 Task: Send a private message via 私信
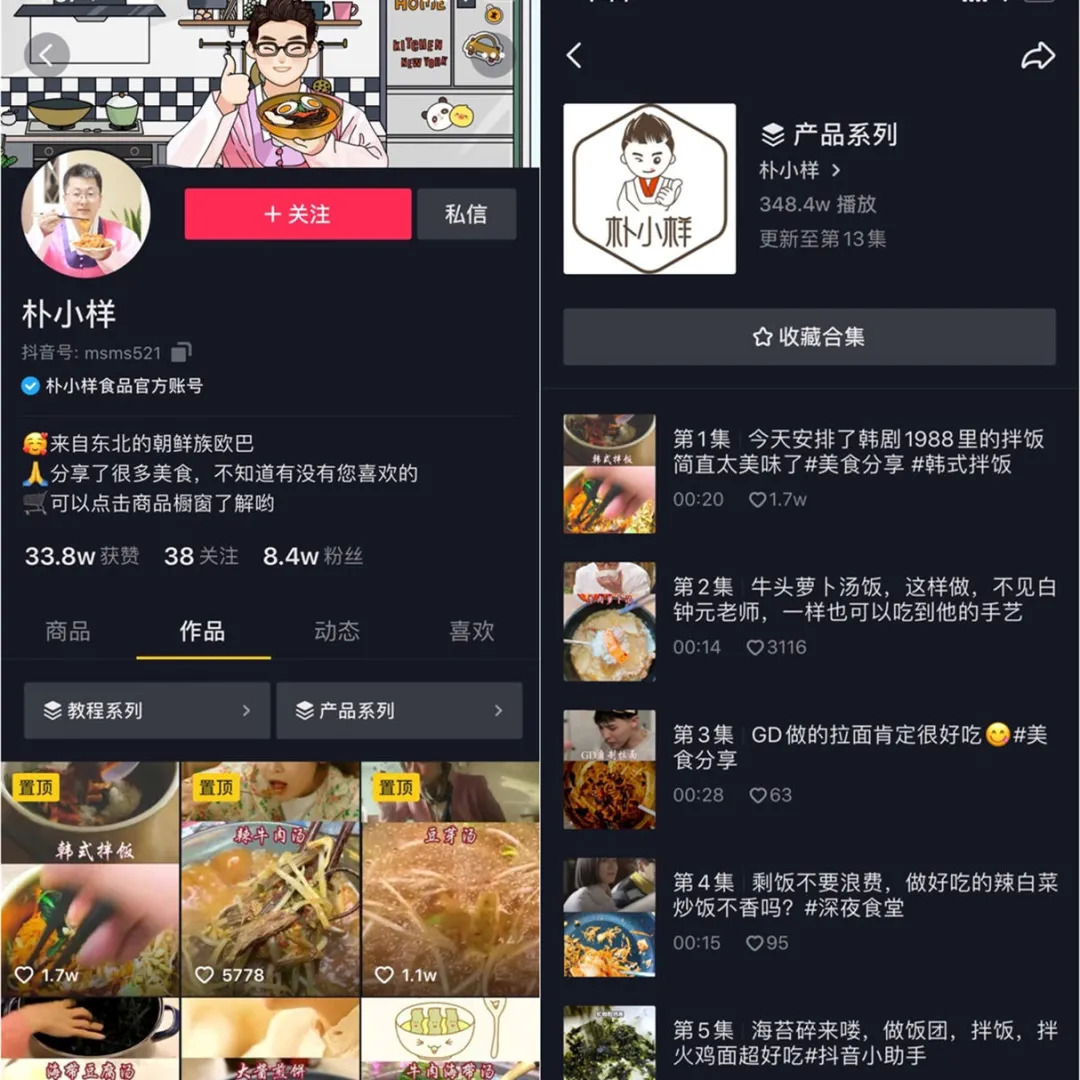(x=466, y=214)
